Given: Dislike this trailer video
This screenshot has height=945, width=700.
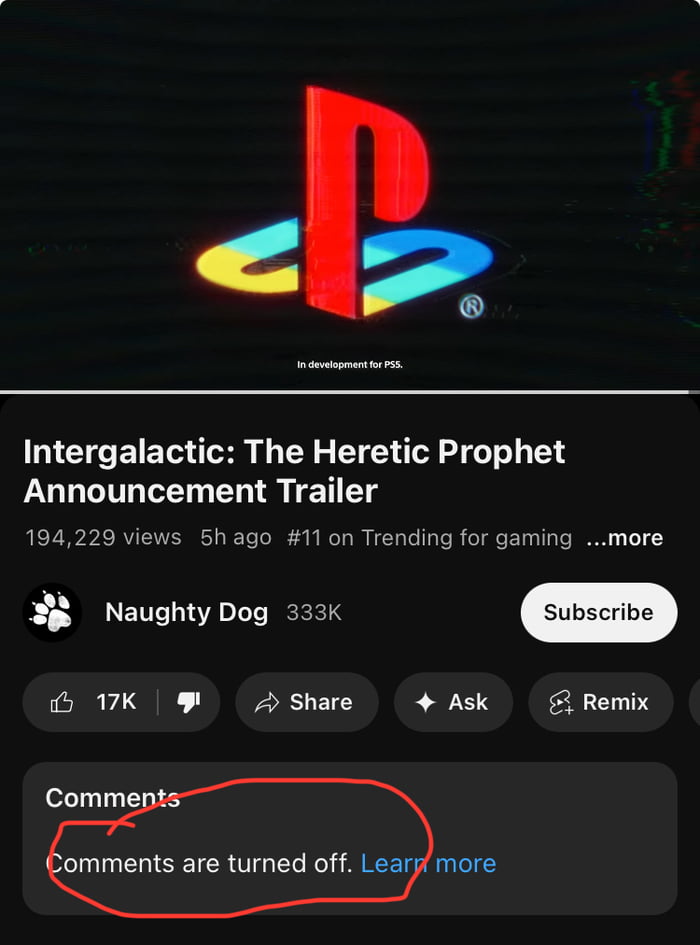Looking at the screenshot, I should click(x=189, y=702).
